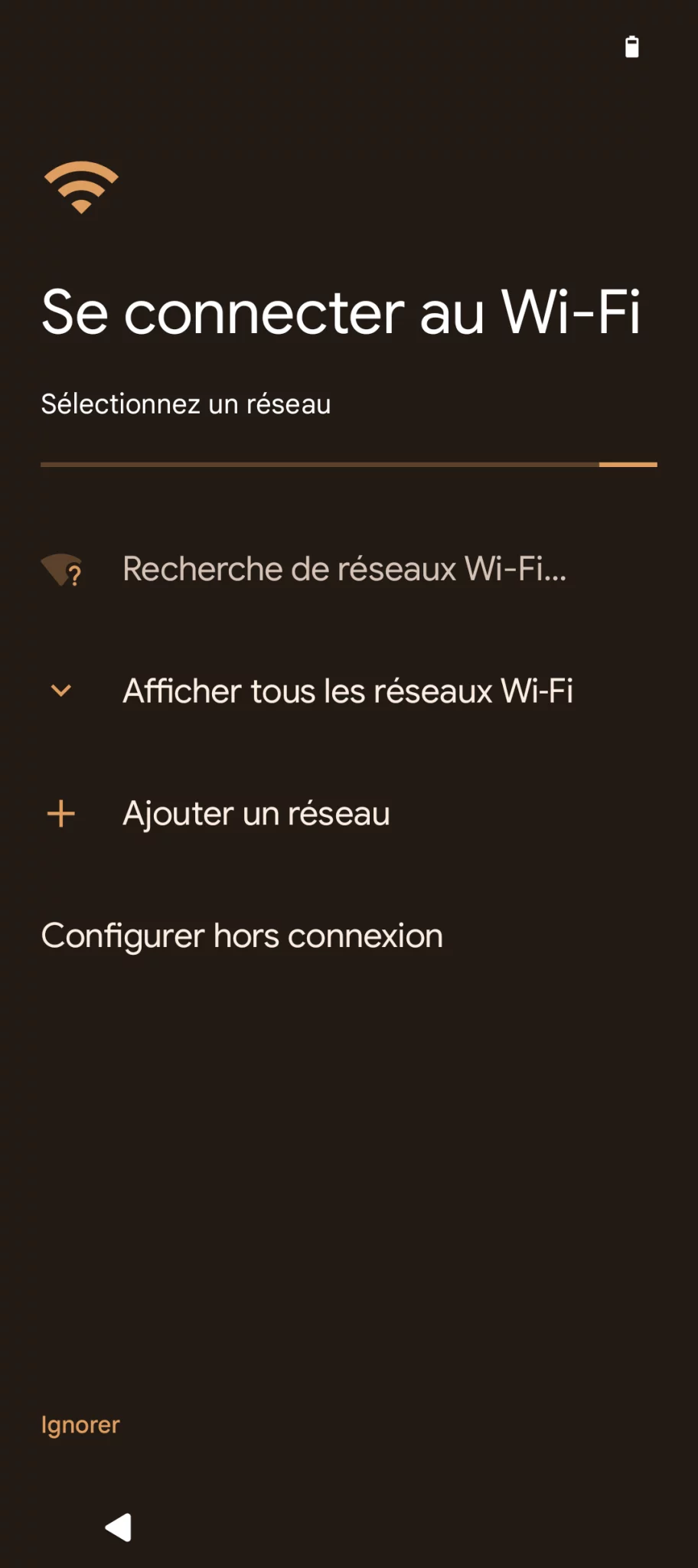This screenshot has height=1568, width=698.
Task: Go back using the navigation arrow
Action: coord(119,1527)
